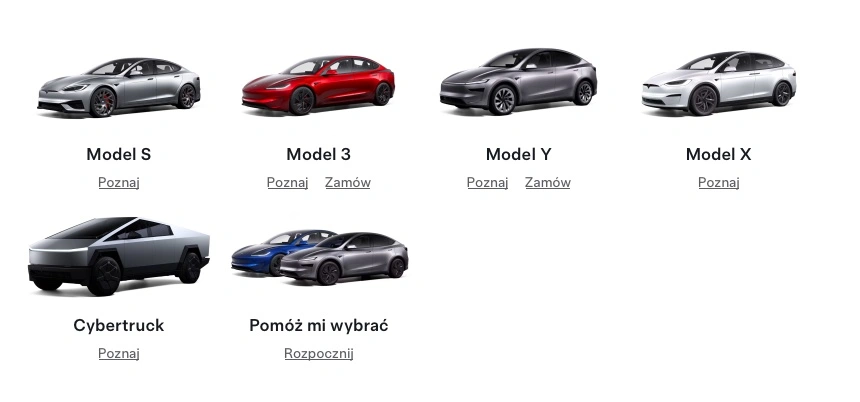Open Poznaj link under Model 3
The height and width of the screenshot is (402, 860).
tap(287, 183)
